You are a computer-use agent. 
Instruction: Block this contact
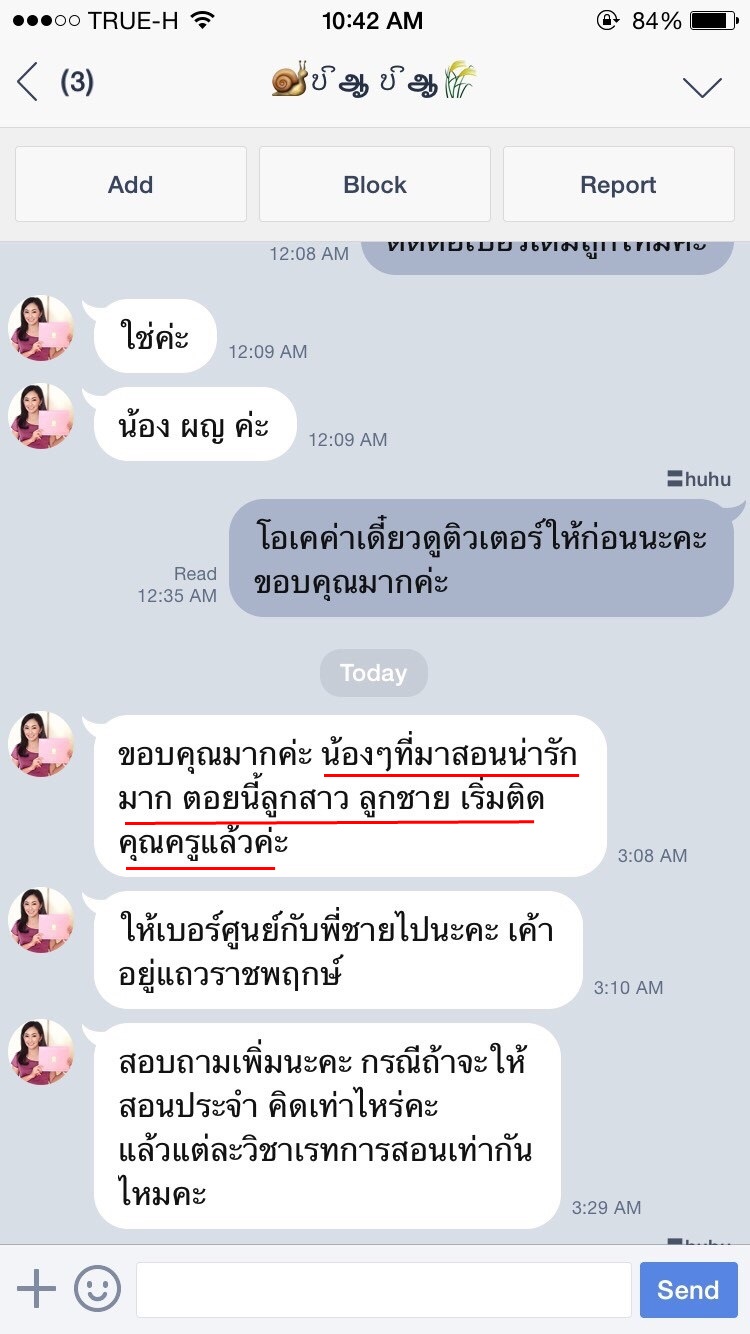pyautogui.click(x=375, y=184)
